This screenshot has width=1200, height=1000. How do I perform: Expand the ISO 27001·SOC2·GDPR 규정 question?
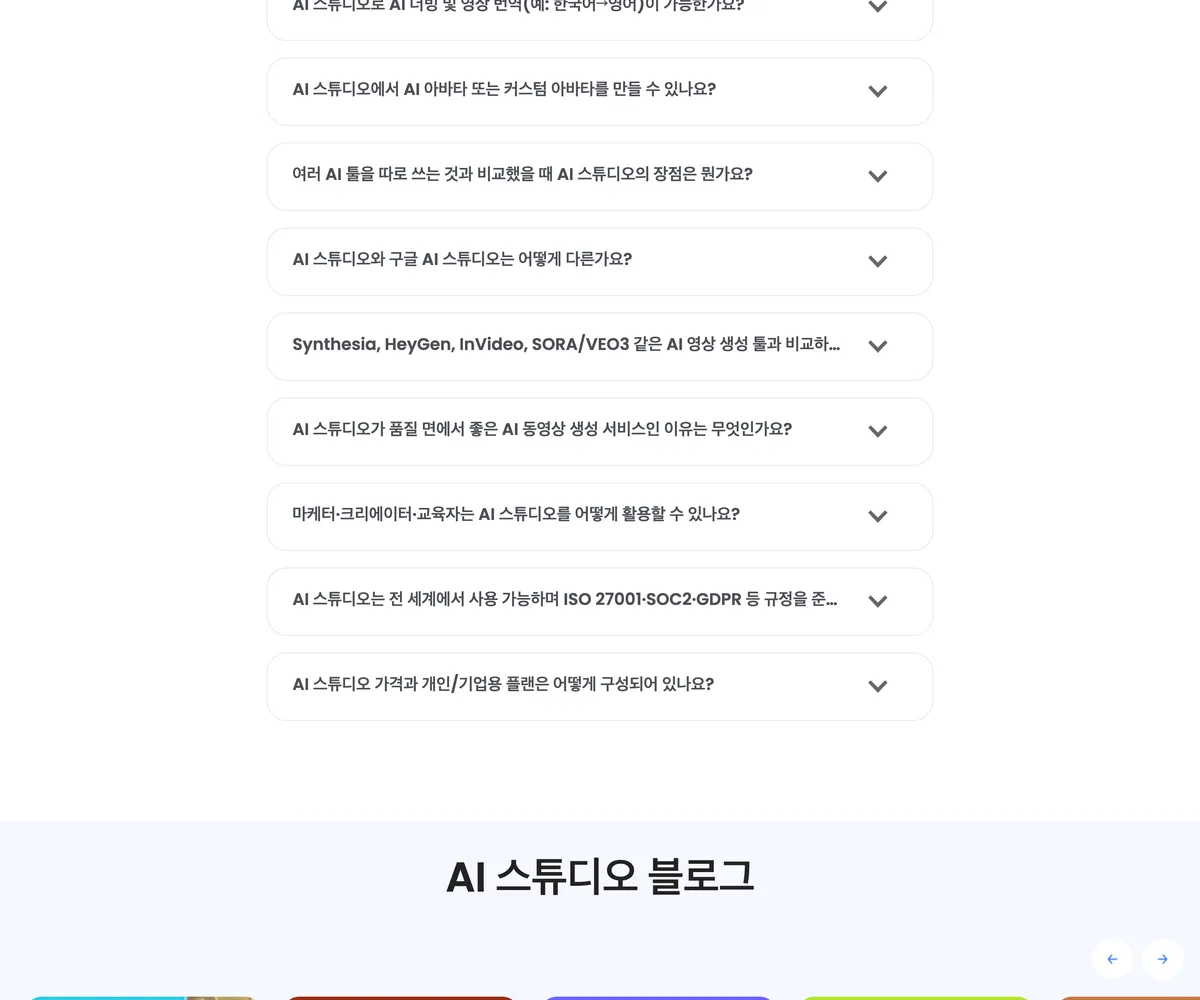coord(599,601)
